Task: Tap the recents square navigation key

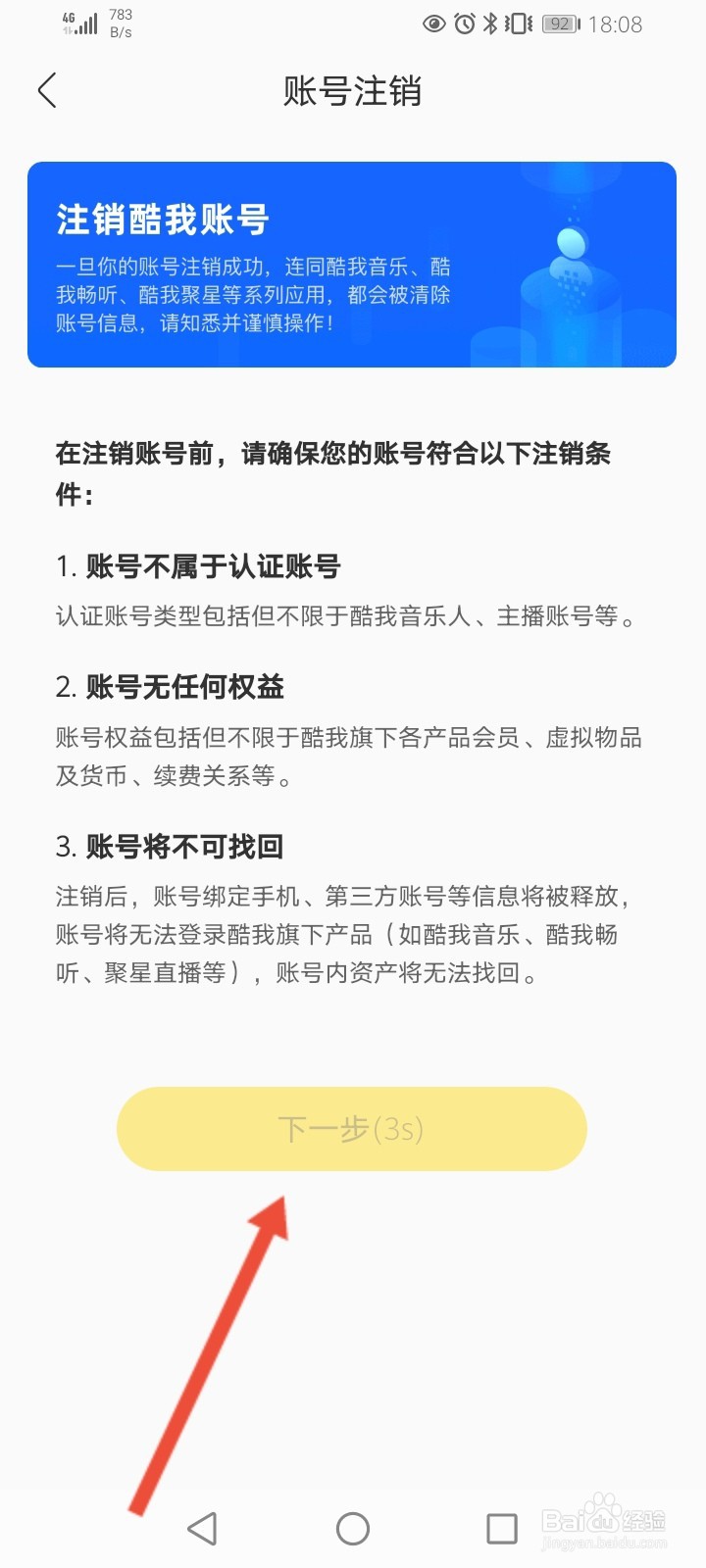Action: click(501, 1526)
